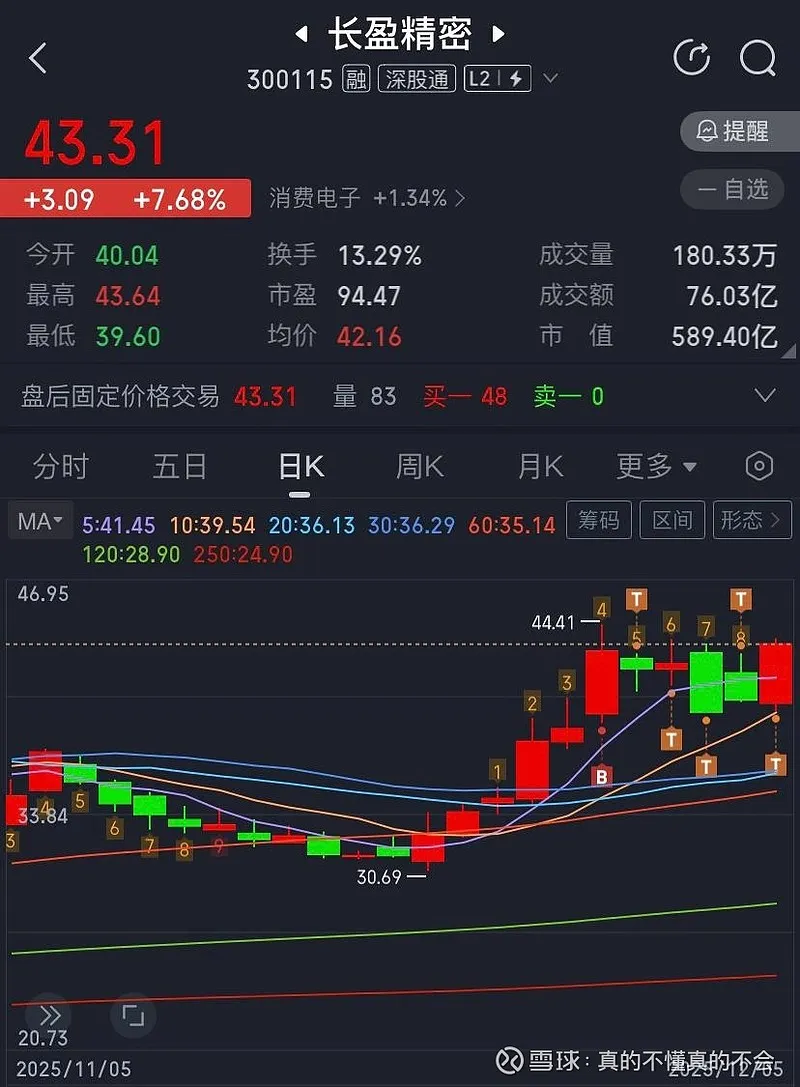Viewport: 800px width, 1087px height.
Task: Tap the share icon beside search
Action: coord(692,58)
